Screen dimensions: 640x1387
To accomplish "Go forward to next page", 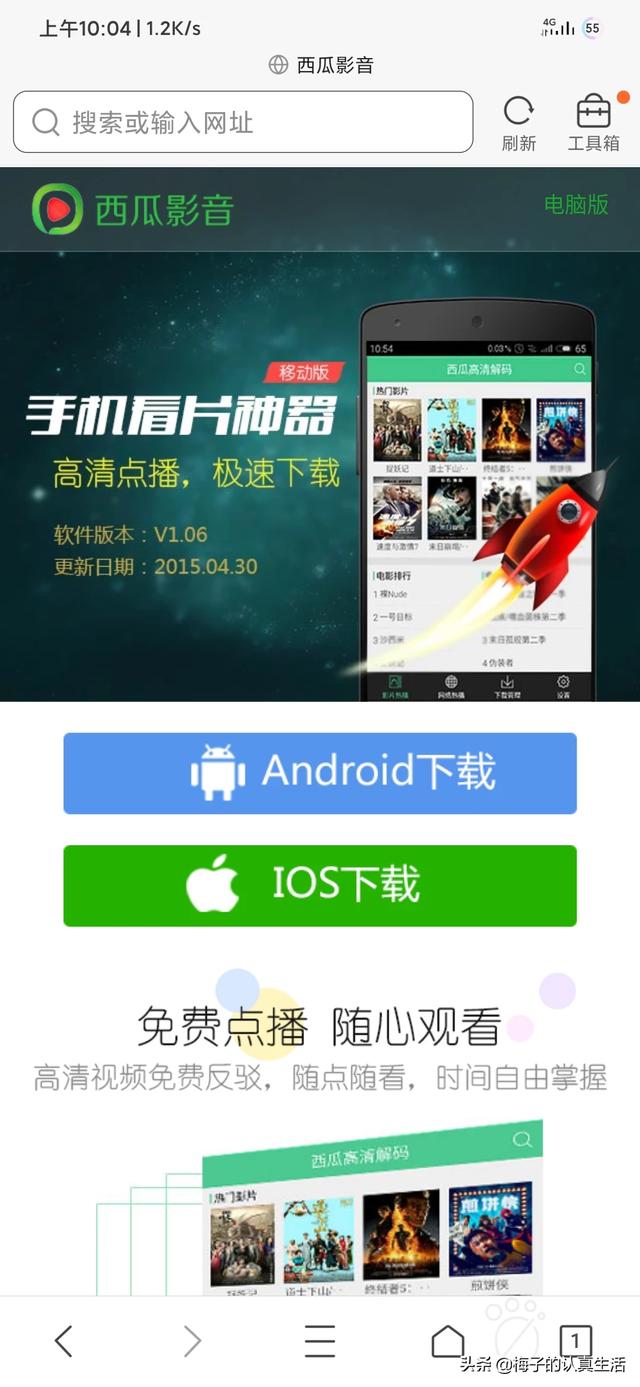I will coord(192,1341).
